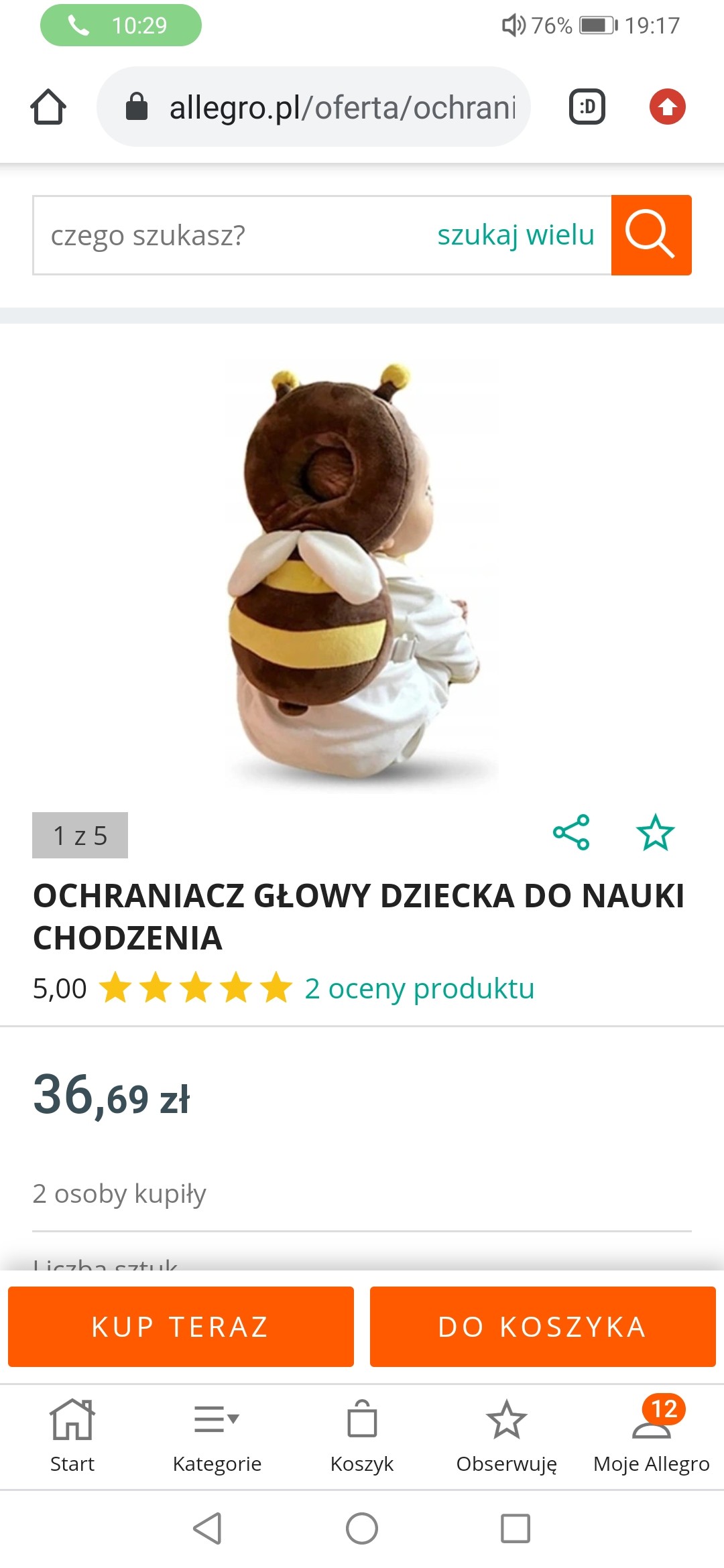Tap the KUP TERAZ button
Screen dimensions: 724x1568
pos(181,1327)
